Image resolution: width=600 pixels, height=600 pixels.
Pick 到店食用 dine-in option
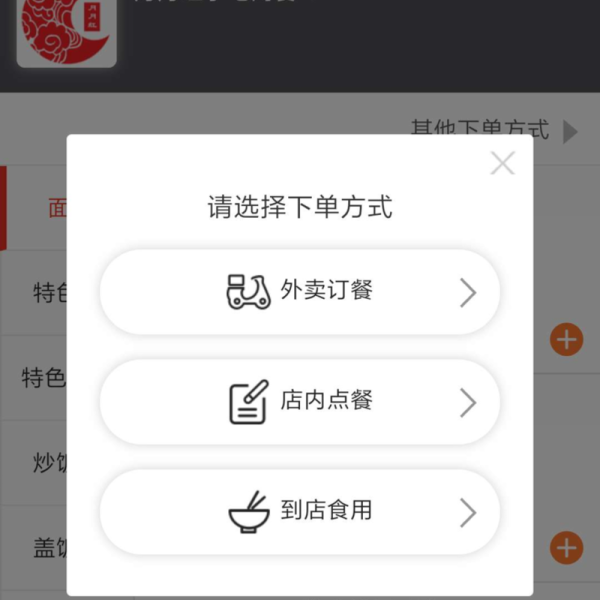point(300,512)
